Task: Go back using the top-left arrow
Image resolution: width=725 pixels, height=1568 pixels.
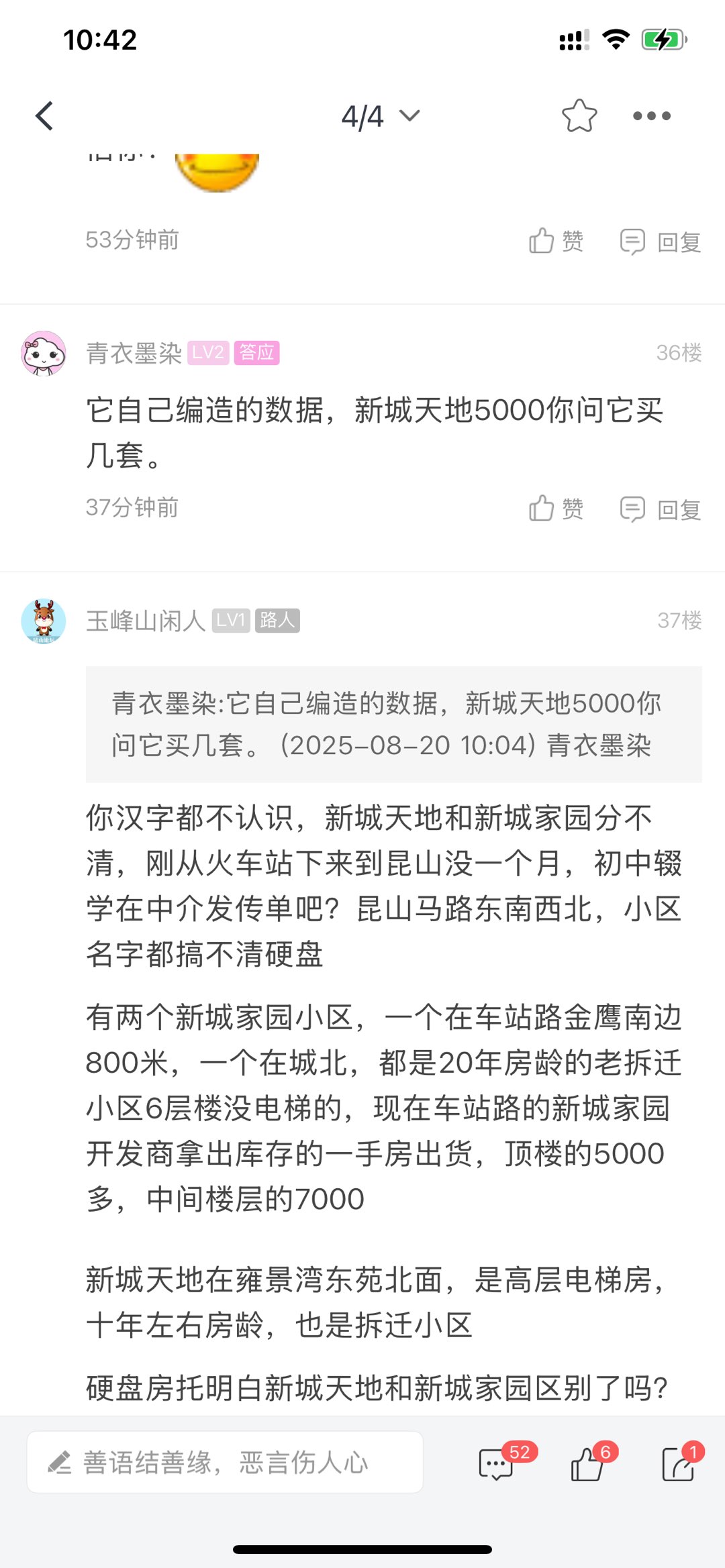Action: coord(44,116)
